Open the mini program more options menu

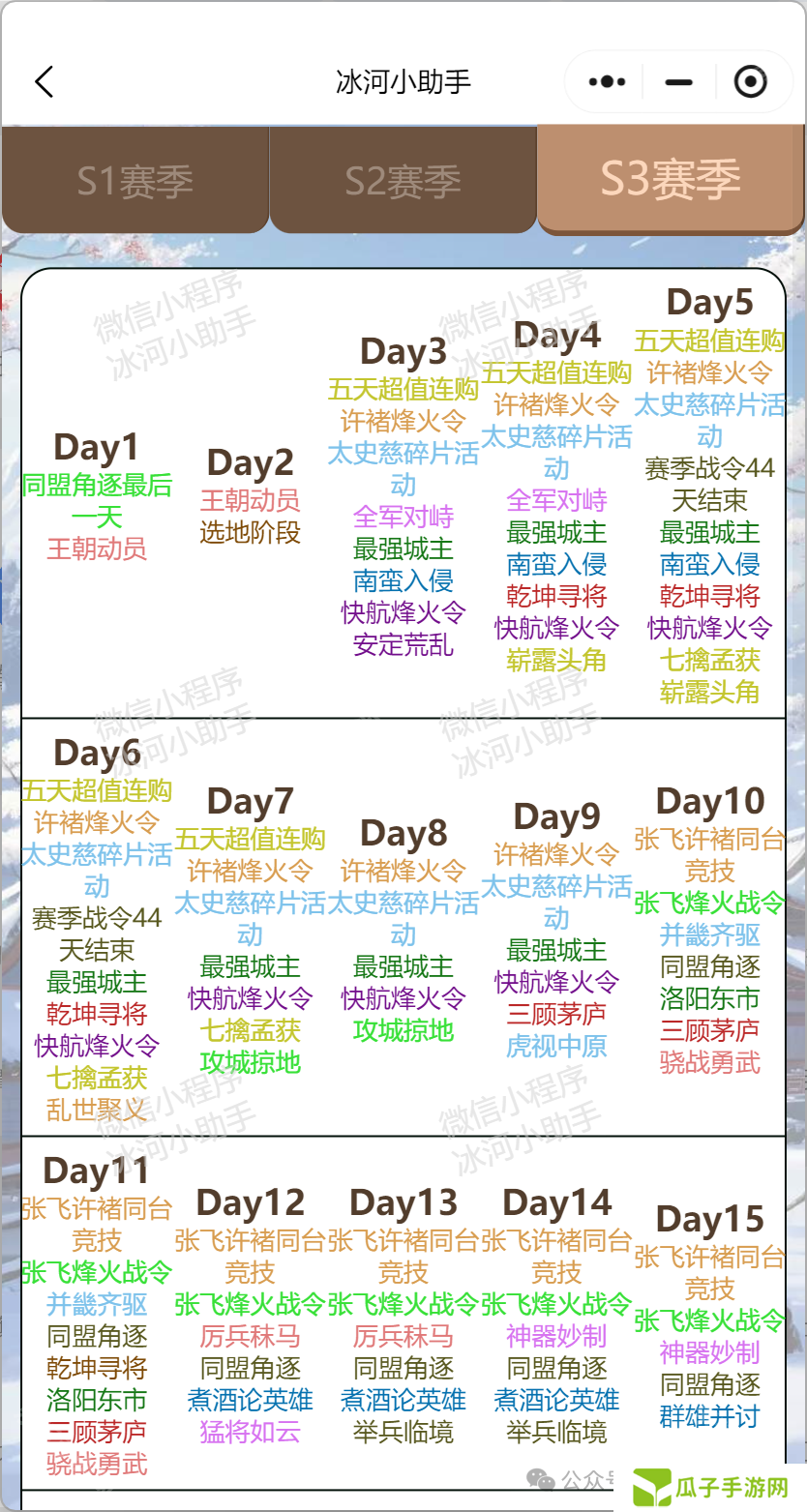607,82
